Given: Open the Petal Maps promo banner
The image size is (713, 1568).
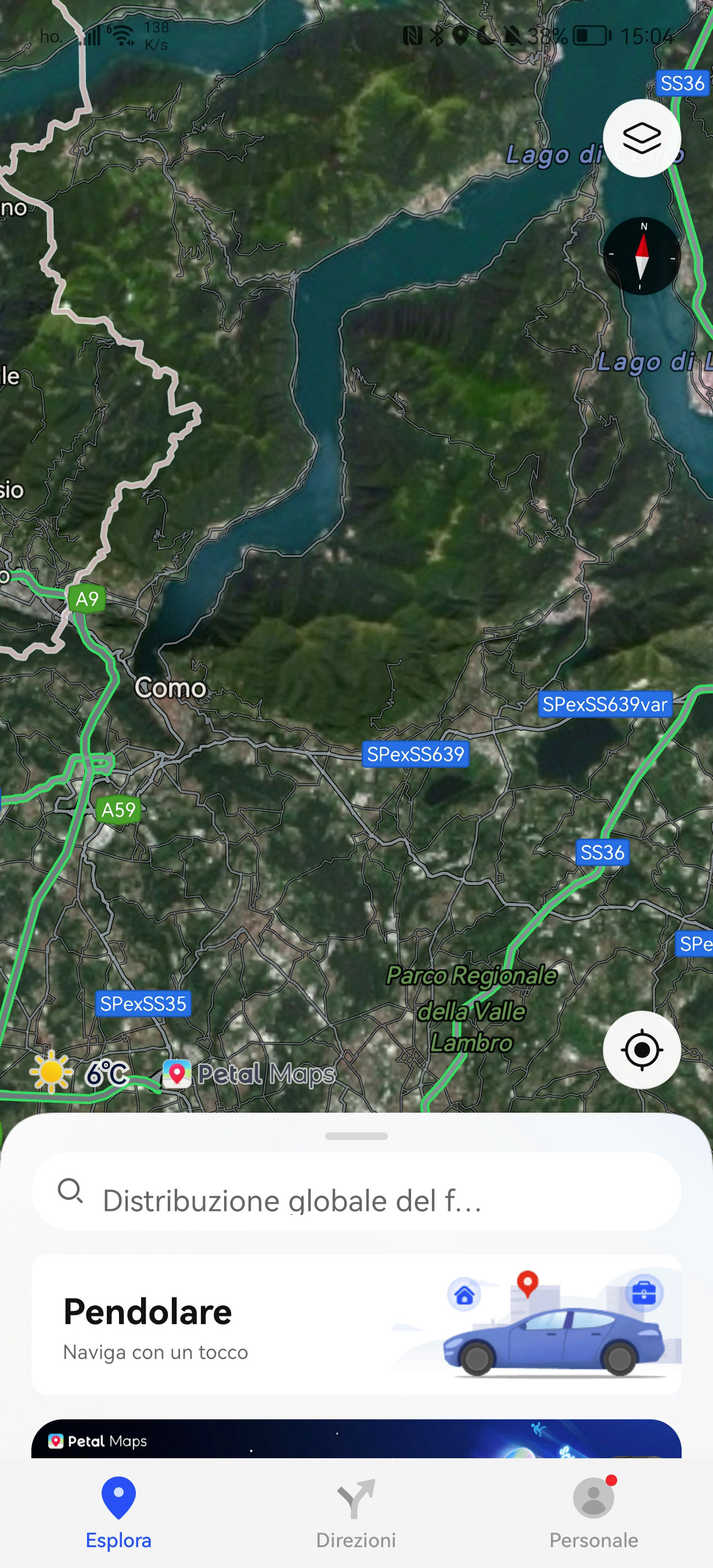Looking at the screenshot, I should click(x=356, y=1439).
